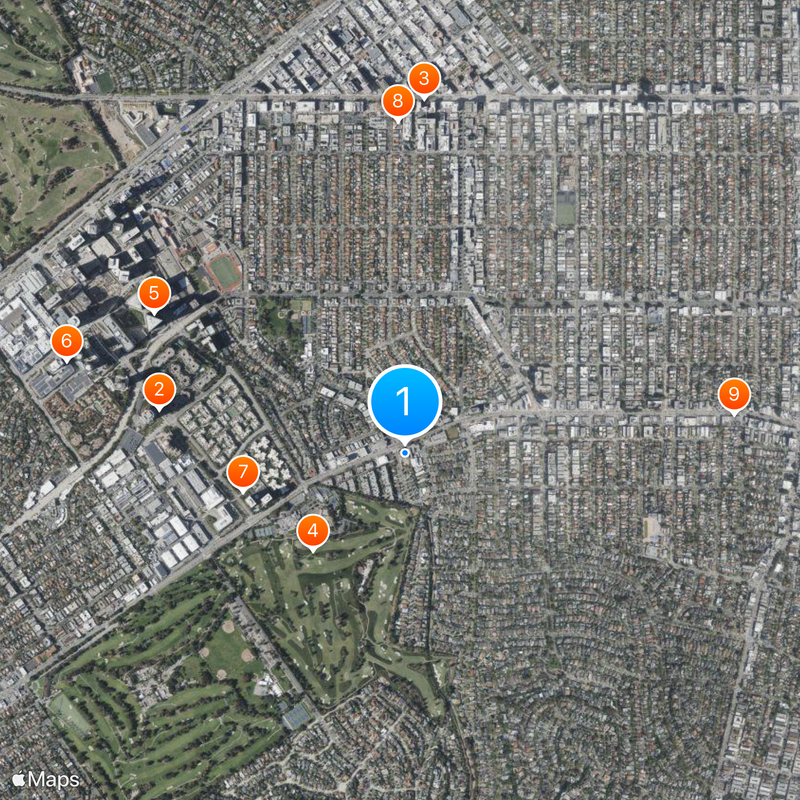This screenshot has height=800, width=800.
Task: Select pin 4 on the golf course
Action: point(313,530)
